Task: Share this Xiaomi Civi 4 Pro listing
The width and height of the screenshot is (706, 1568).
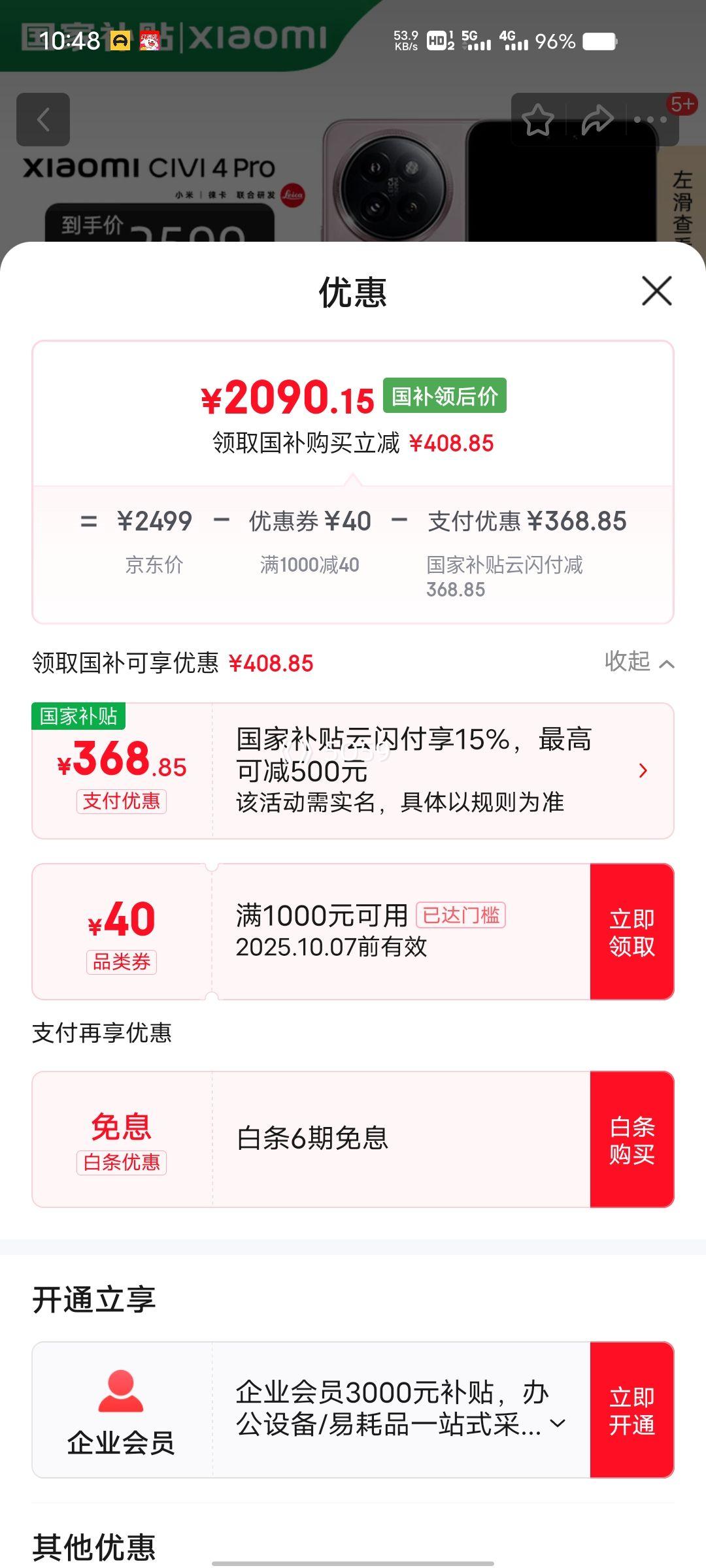Action: 597,120
